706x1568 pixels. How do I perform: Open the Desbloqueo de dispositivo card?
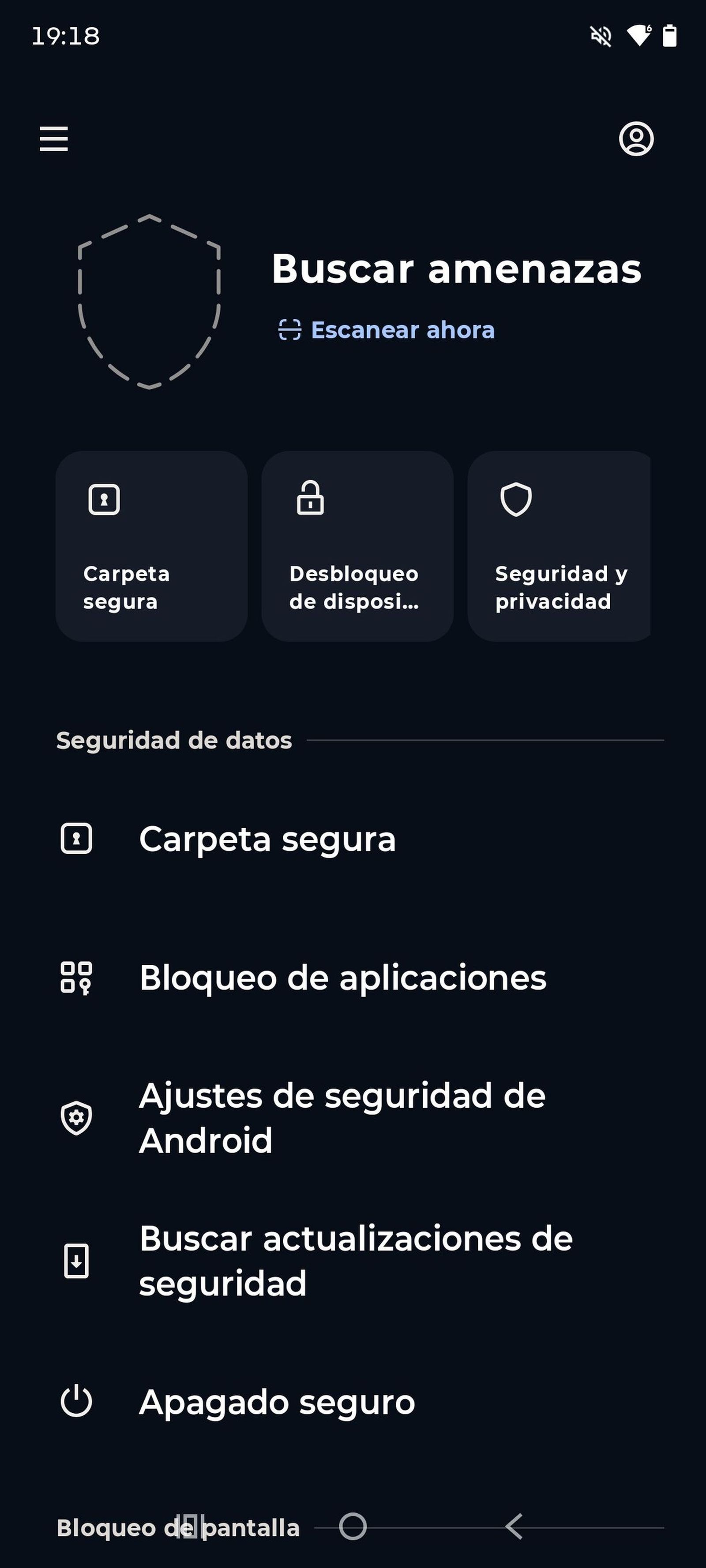[x=357, y=546]
